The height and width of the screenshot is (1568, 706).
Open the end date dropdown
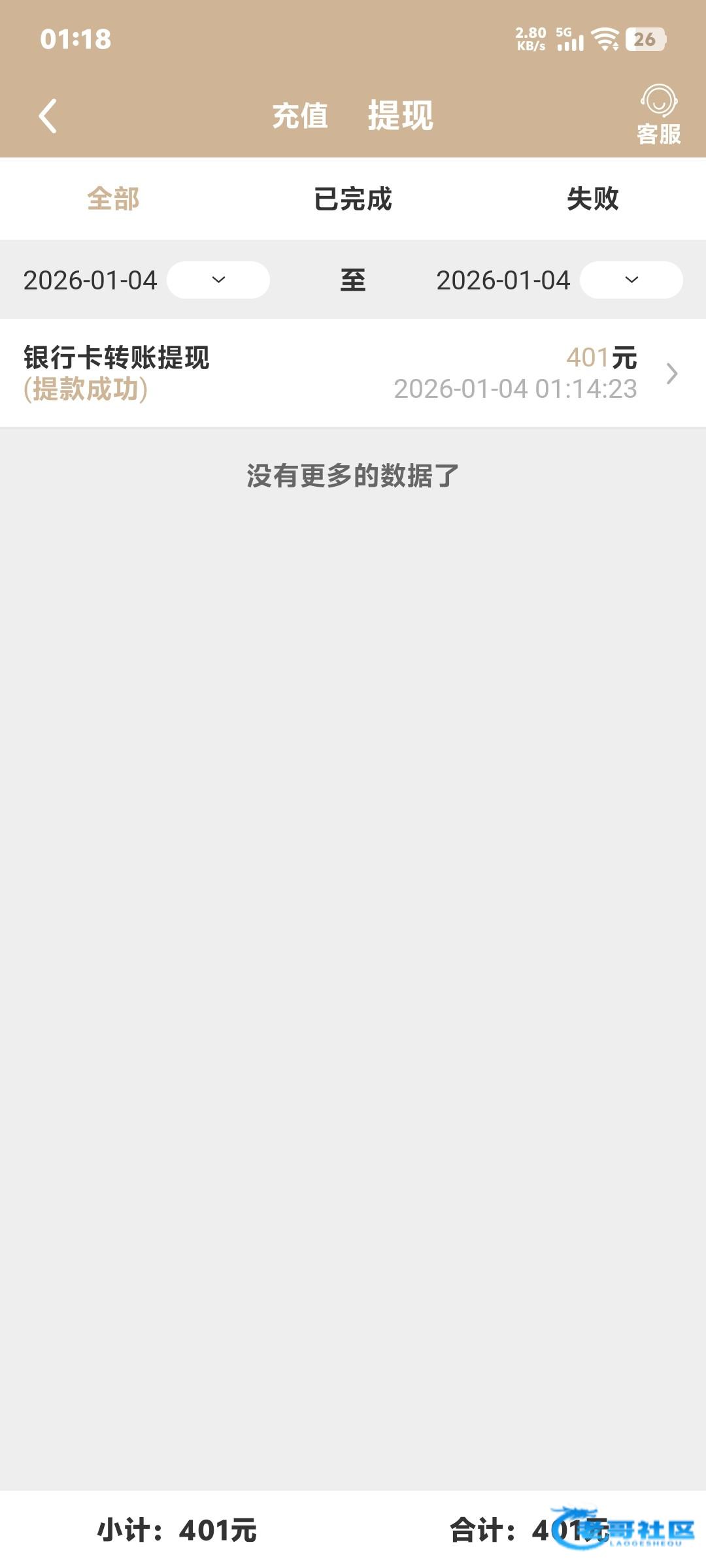[x=631, y=280]
